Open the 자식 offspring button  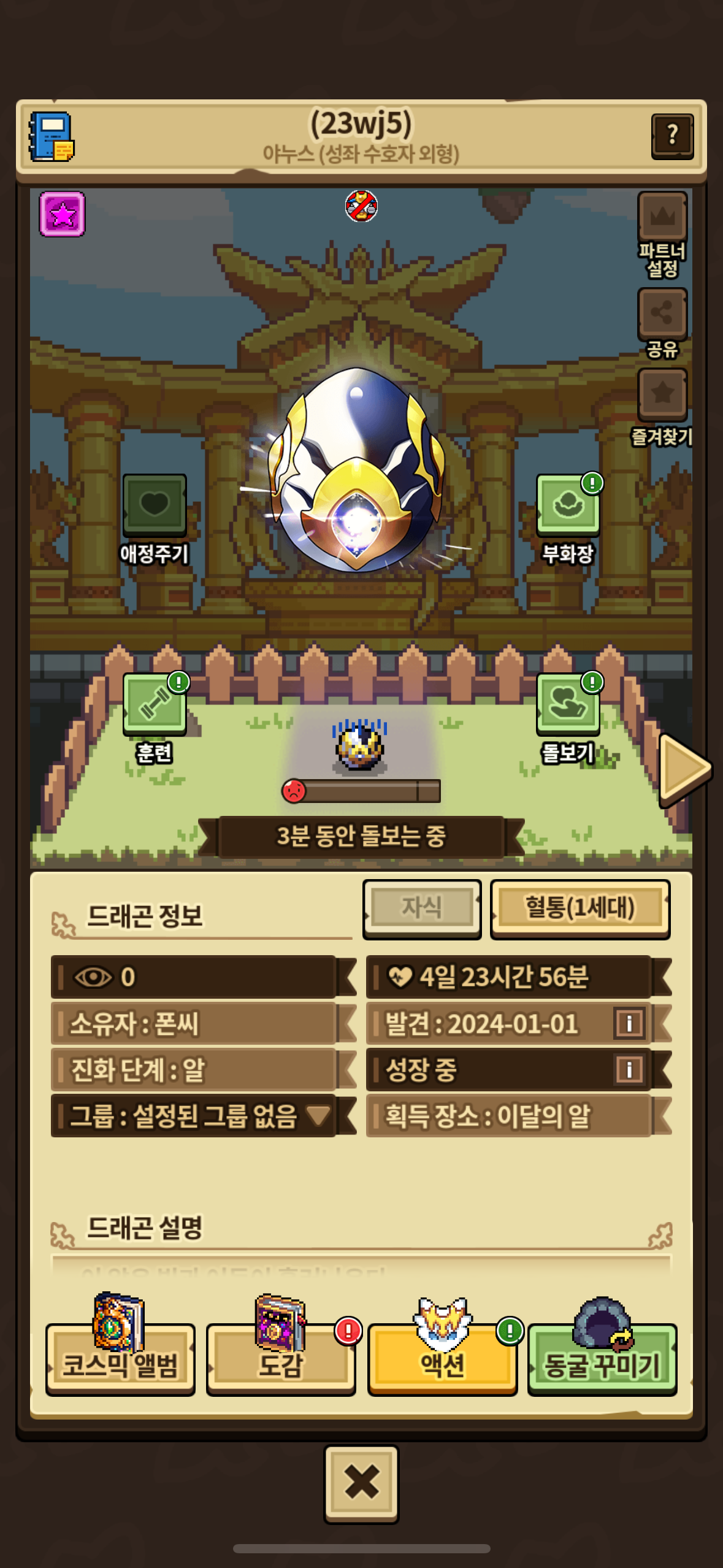[422, 909]
